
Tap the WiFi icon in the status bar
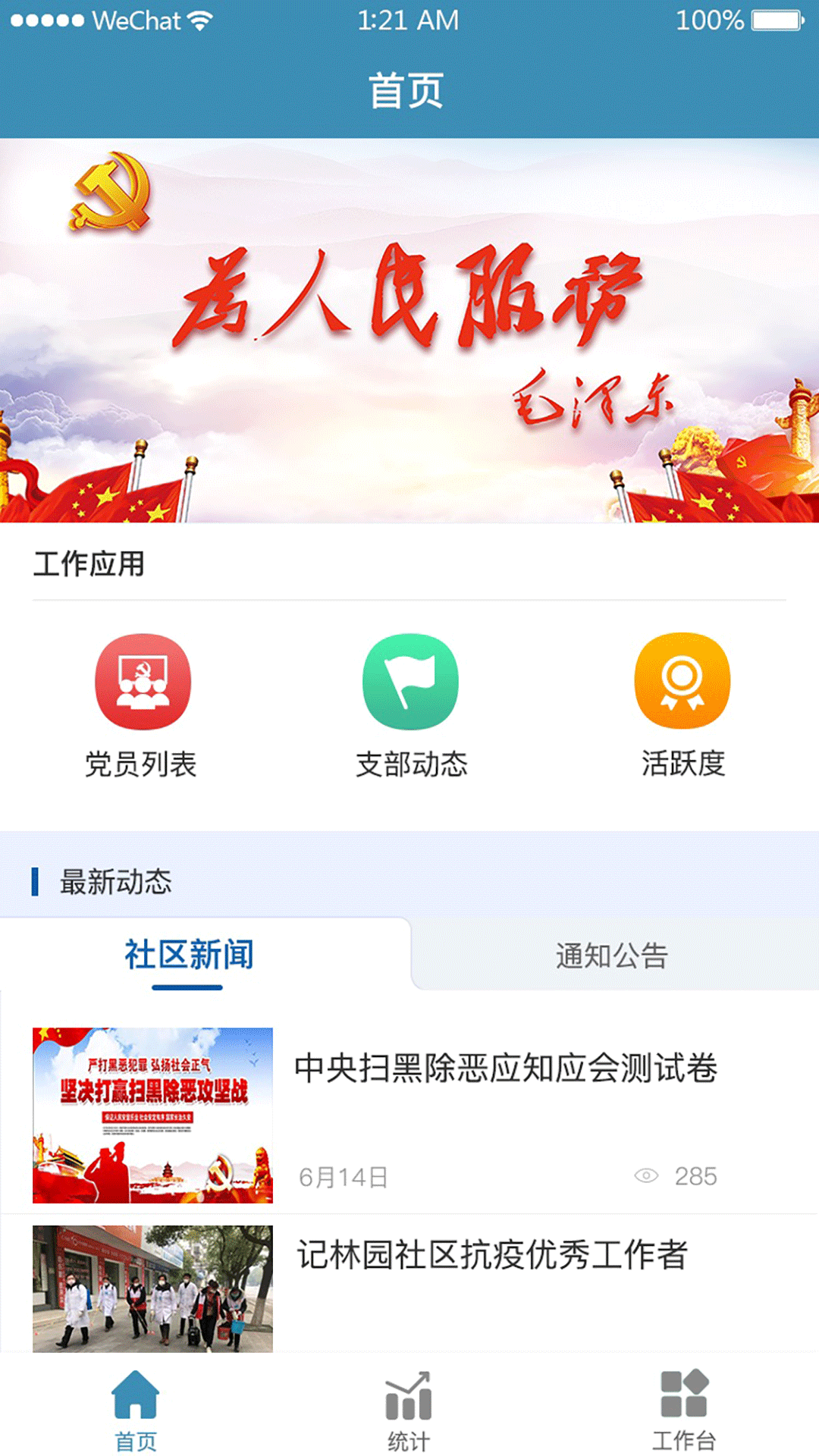click(x=197, y=20)
